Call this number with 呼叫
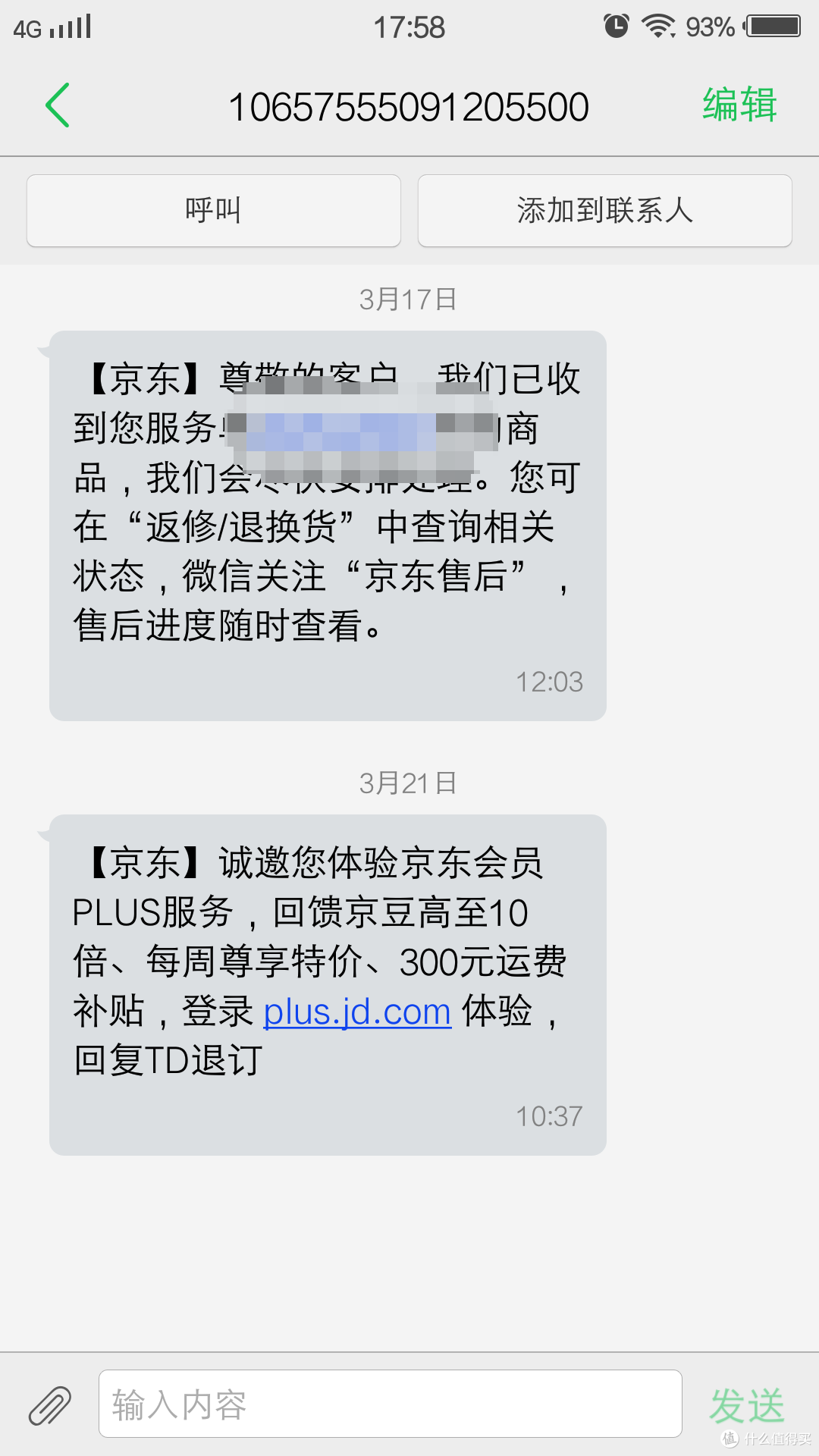 point(214,211)
